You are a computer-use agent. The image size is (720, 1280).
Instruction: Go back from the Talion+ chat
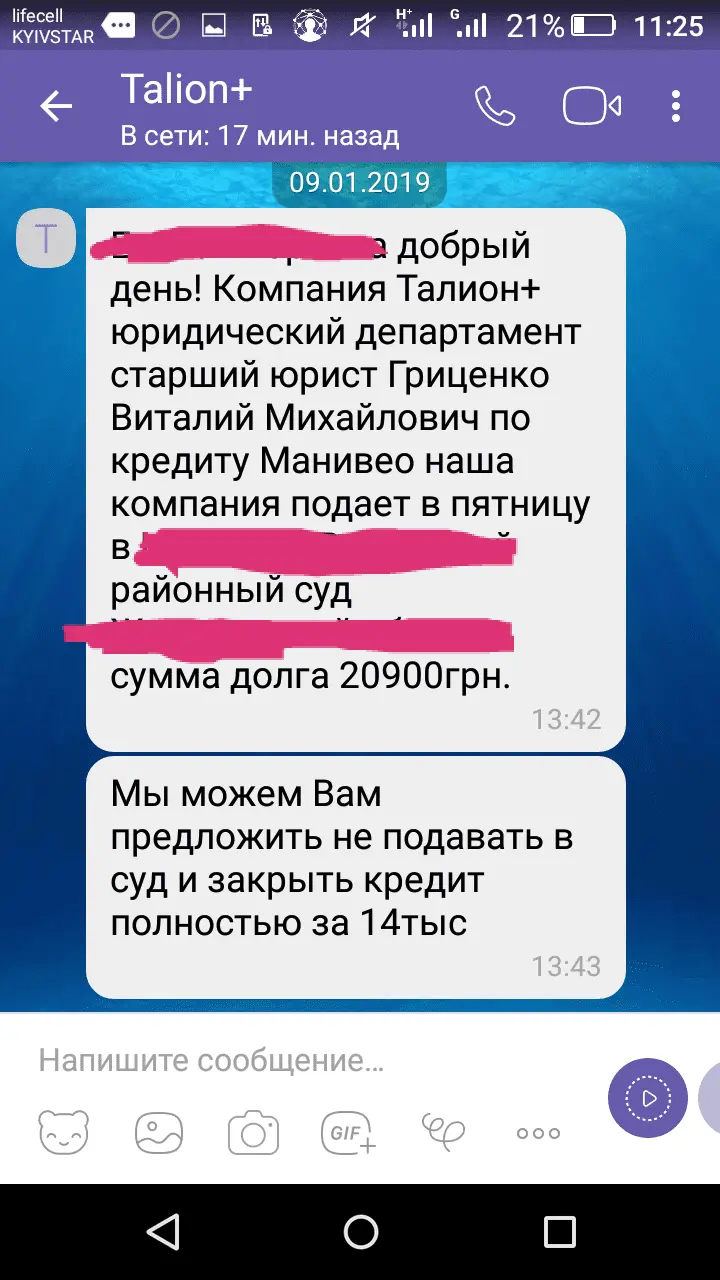coord(56,106)
